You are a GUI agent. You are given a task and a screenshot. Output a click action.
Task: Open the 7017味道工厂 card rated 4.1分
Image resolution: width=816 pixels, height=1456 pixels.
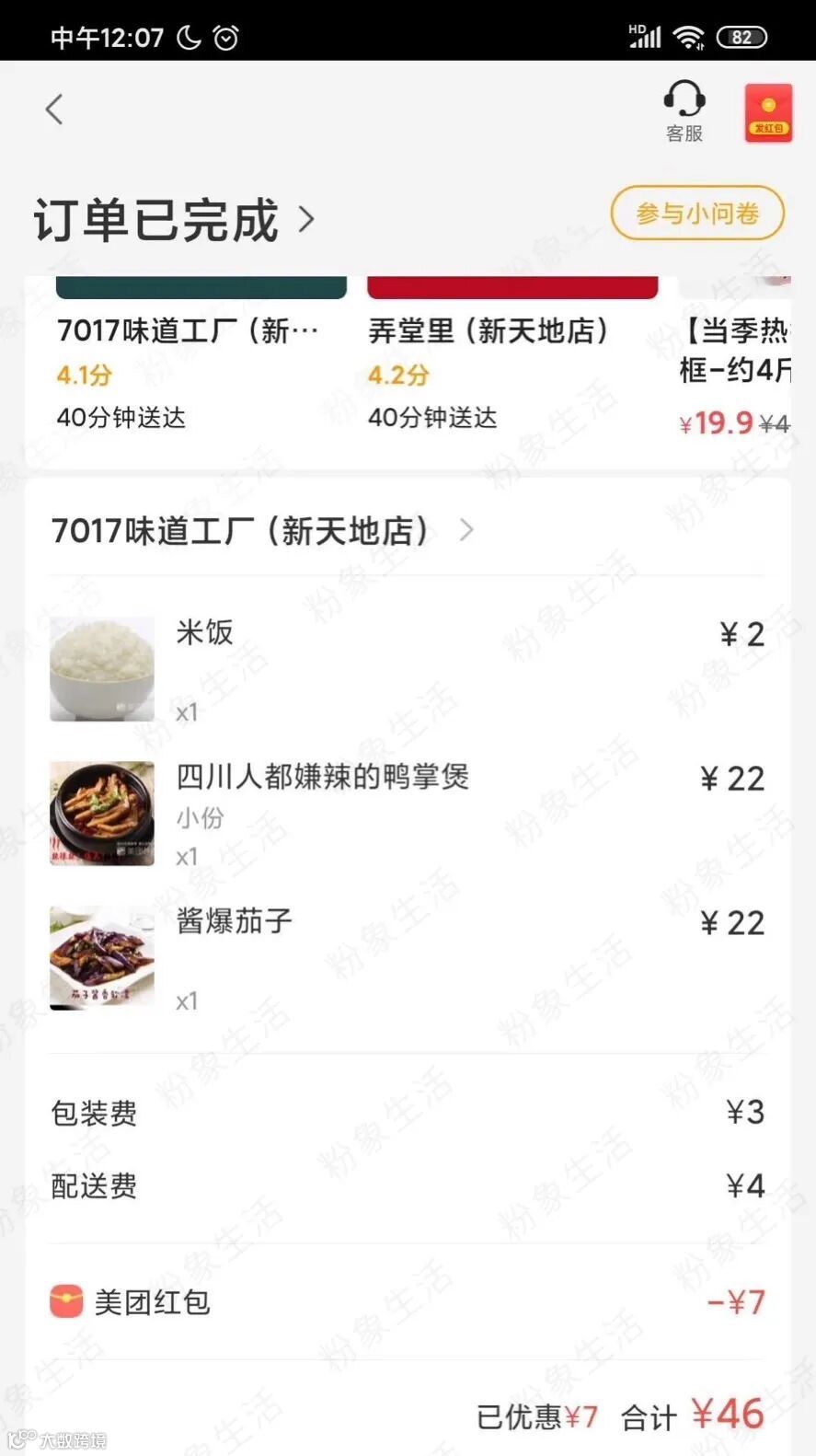pyautogui.click(x=201, y=359)
